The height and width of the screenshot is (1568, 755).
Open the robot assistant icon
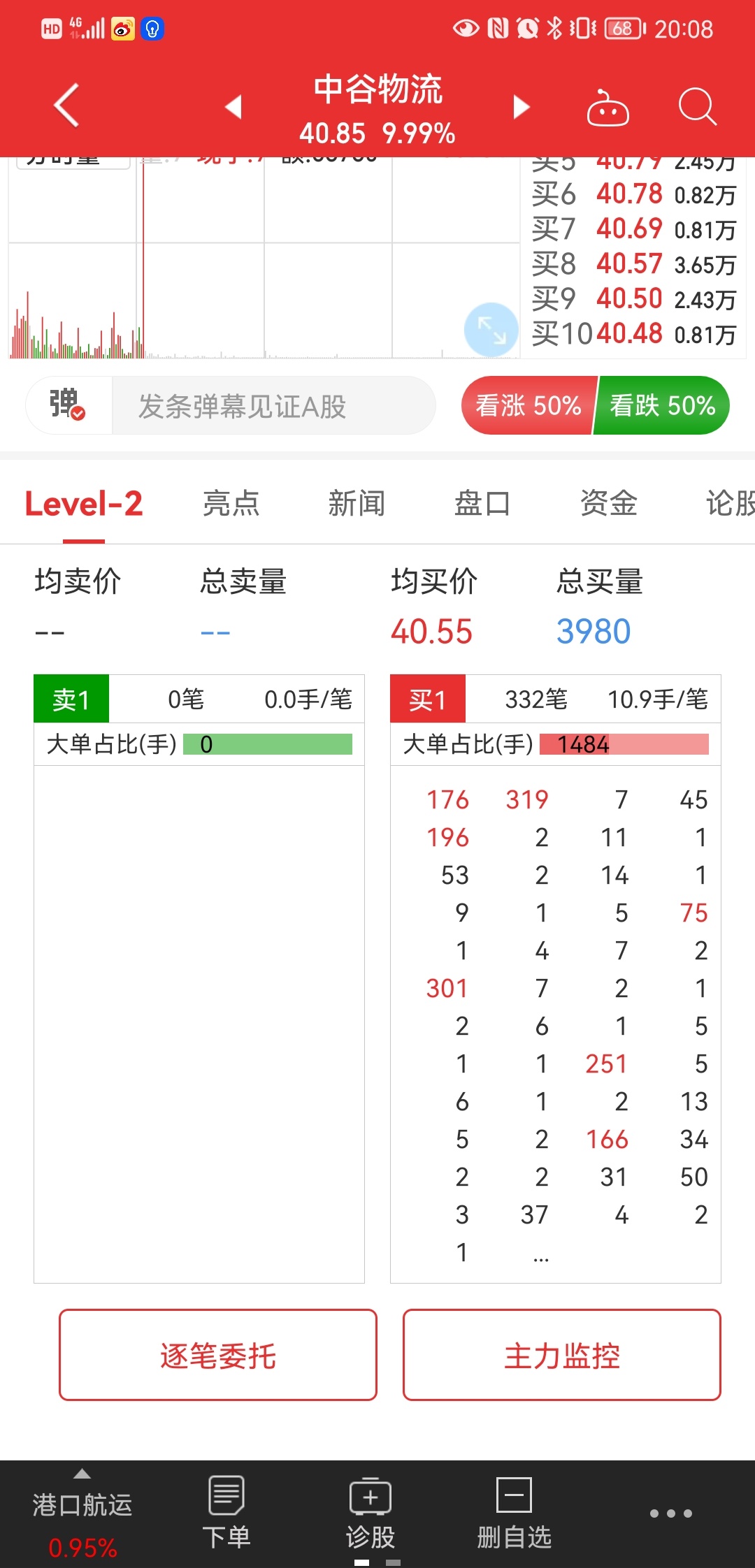[x=607, y=108]
